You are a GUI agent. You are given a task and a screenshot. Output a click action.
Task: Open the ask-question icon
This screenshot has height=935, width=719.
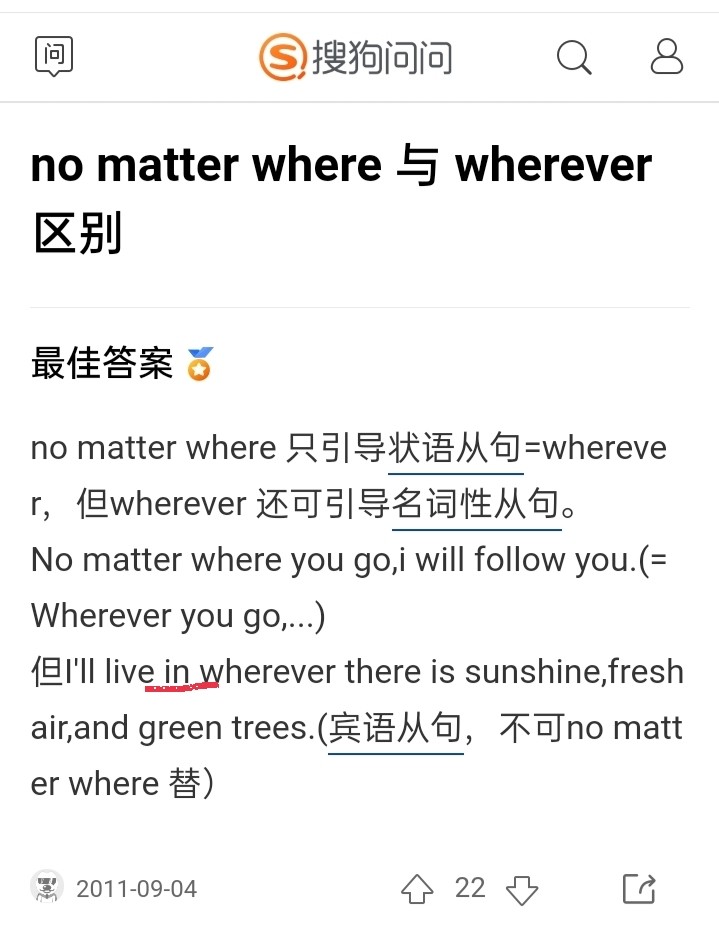pyautogui.click(x=54, y=56)
